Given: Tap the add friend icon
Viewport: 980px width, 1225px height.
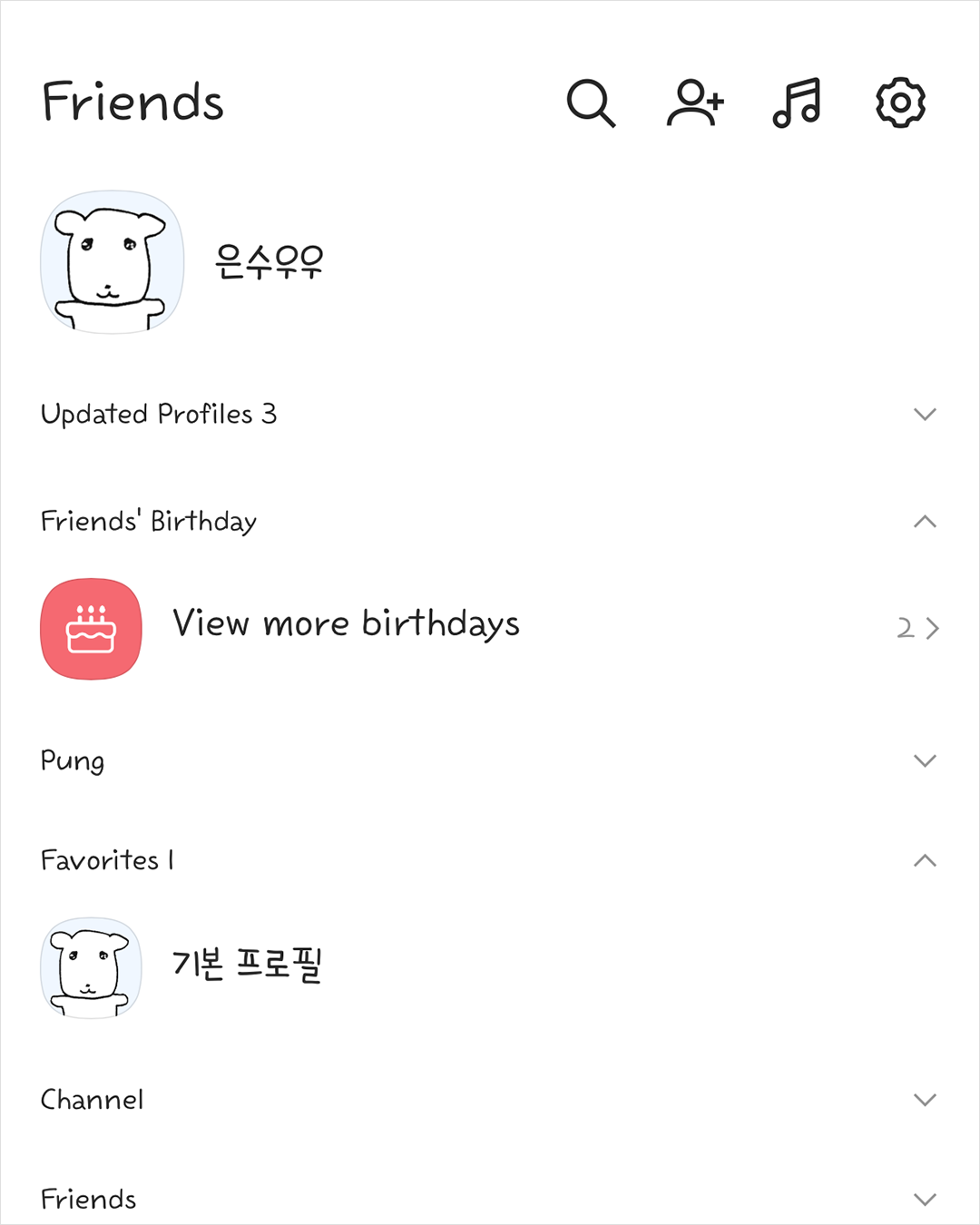Looking at the screenshot, I should (695, 103).
